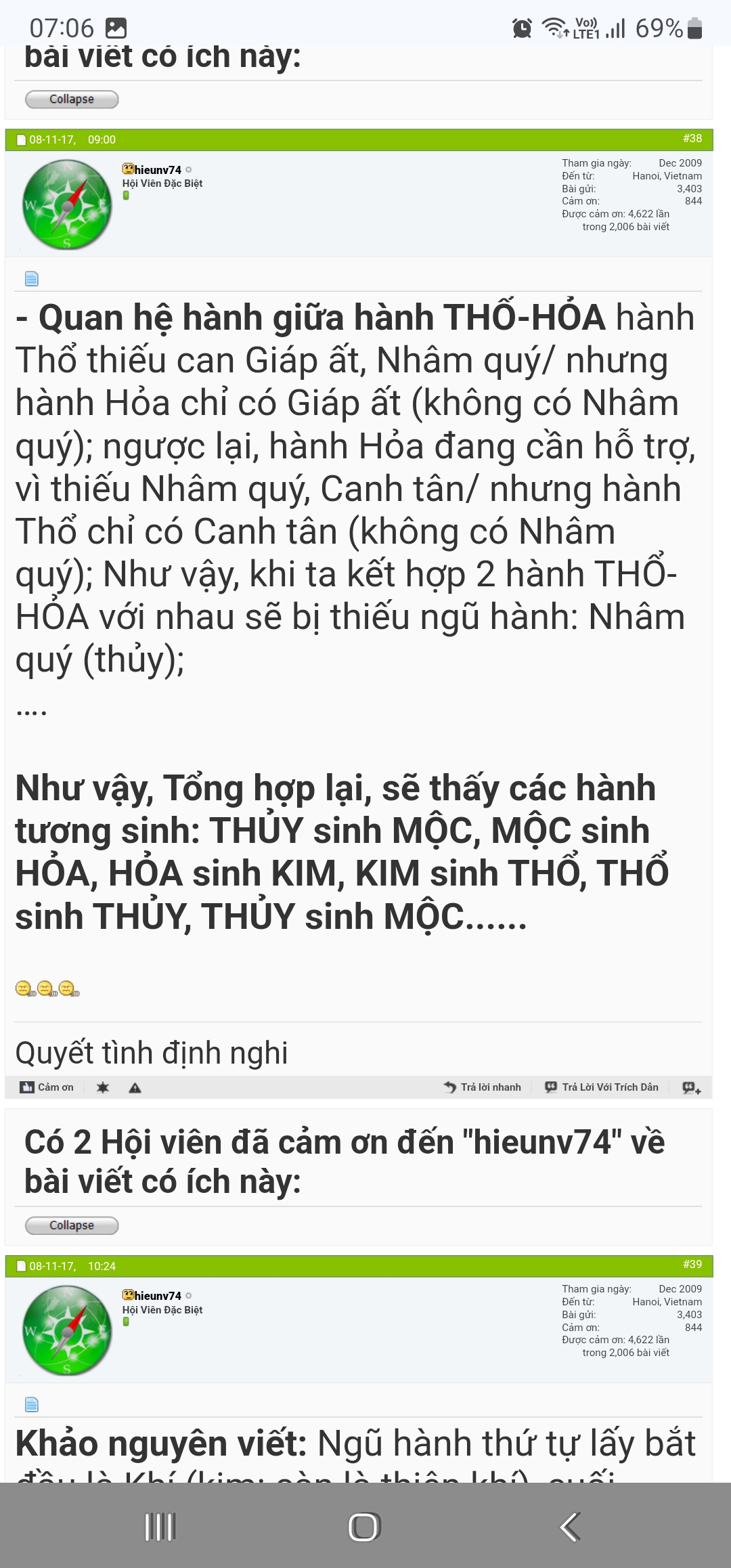Open hieunv74's profile in post #39

158,1296
